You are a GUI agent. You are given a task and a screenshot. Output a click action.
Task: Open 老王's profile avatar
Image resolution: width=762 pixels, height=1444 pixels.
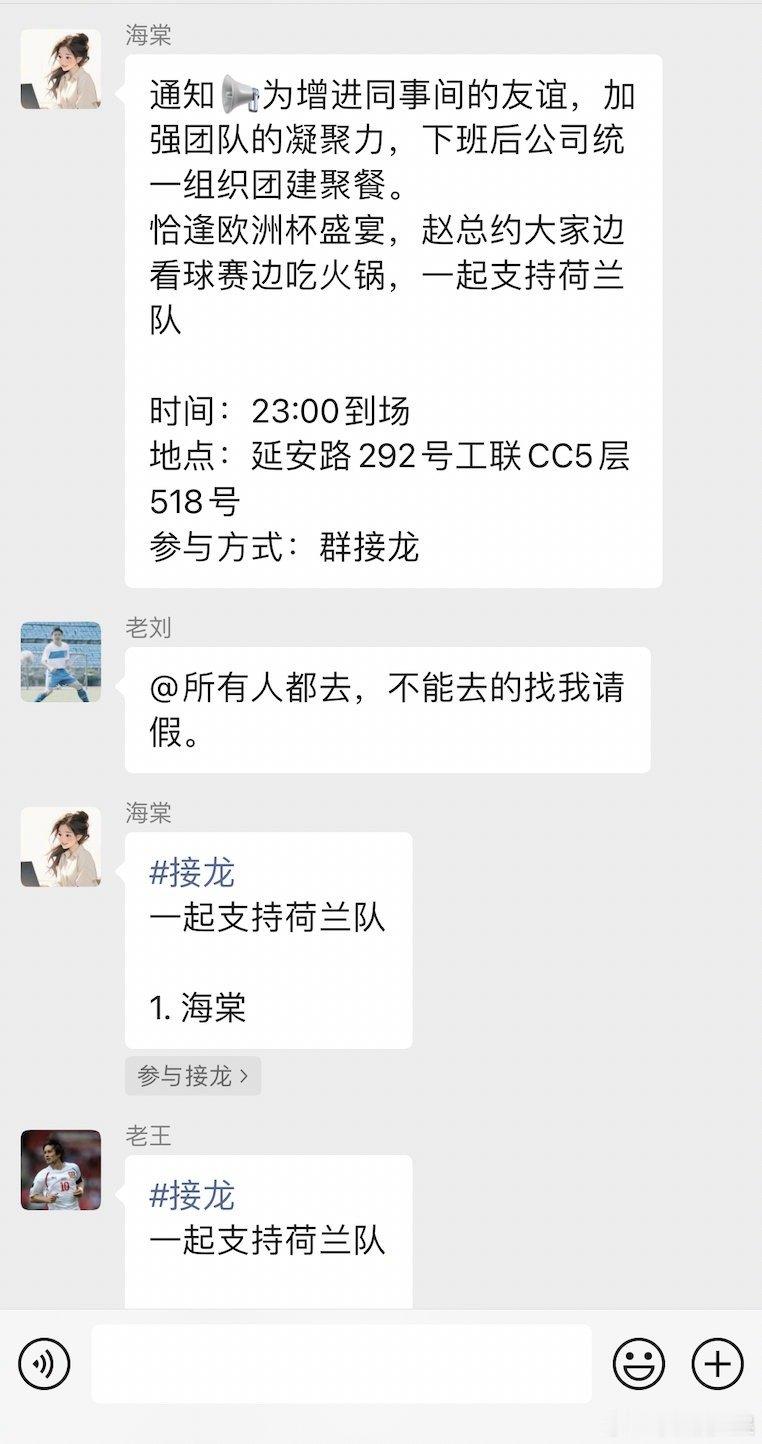pos(61,1172)
